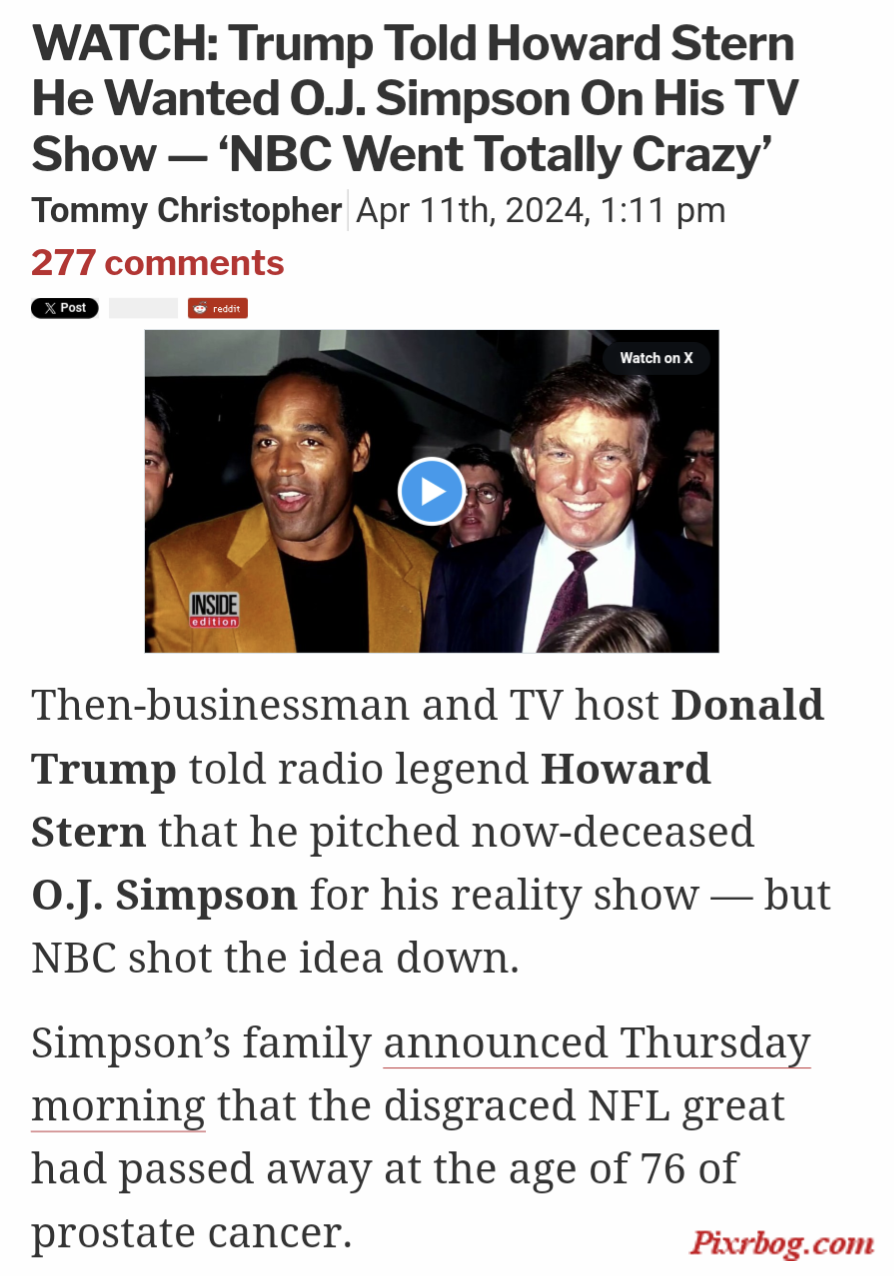Share the article via X Post
Screen dimensions: 894x1276
[65, 308]
